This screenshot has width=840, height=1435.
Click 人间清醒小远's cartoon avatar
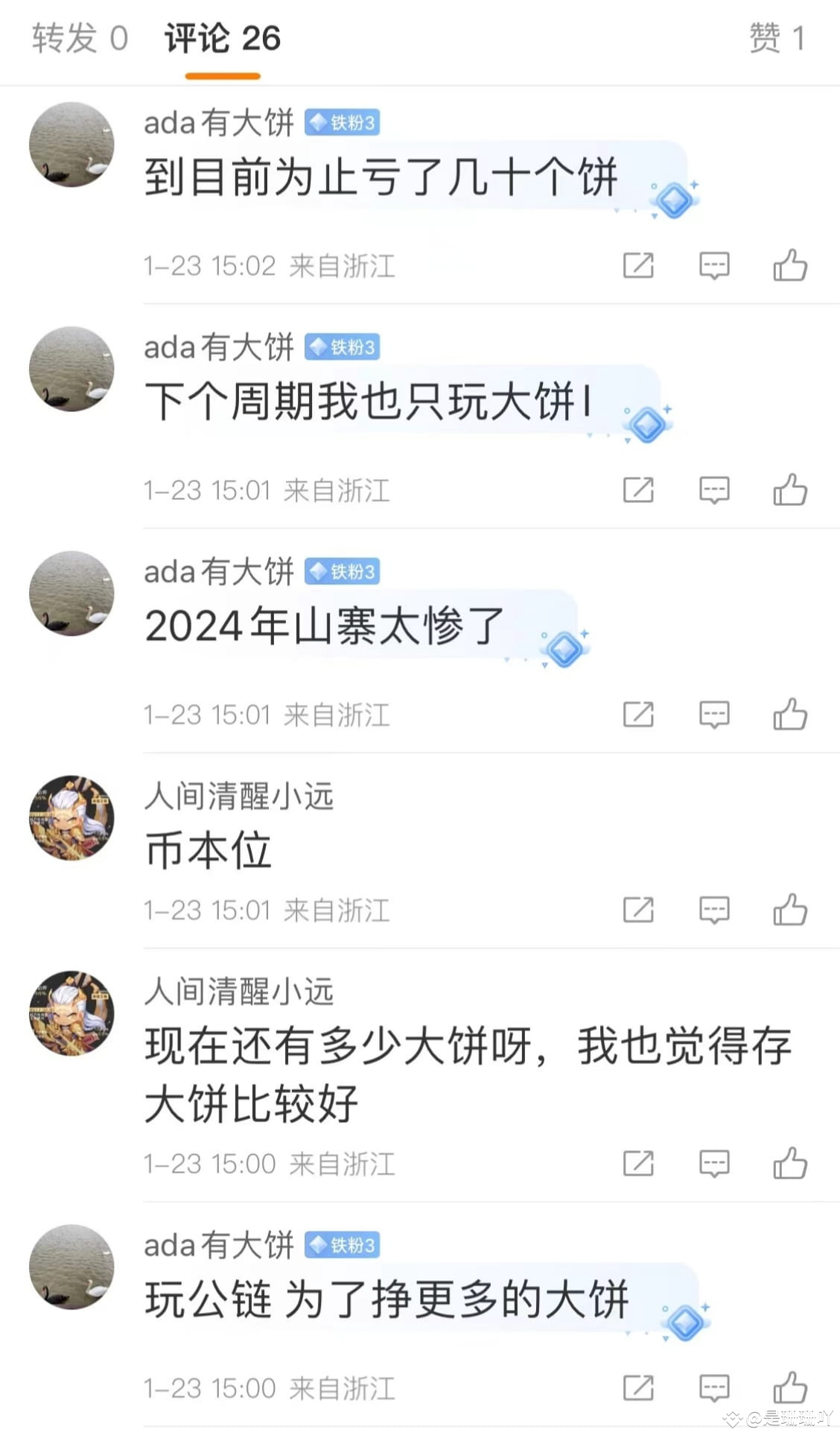(x=71, y=817)
